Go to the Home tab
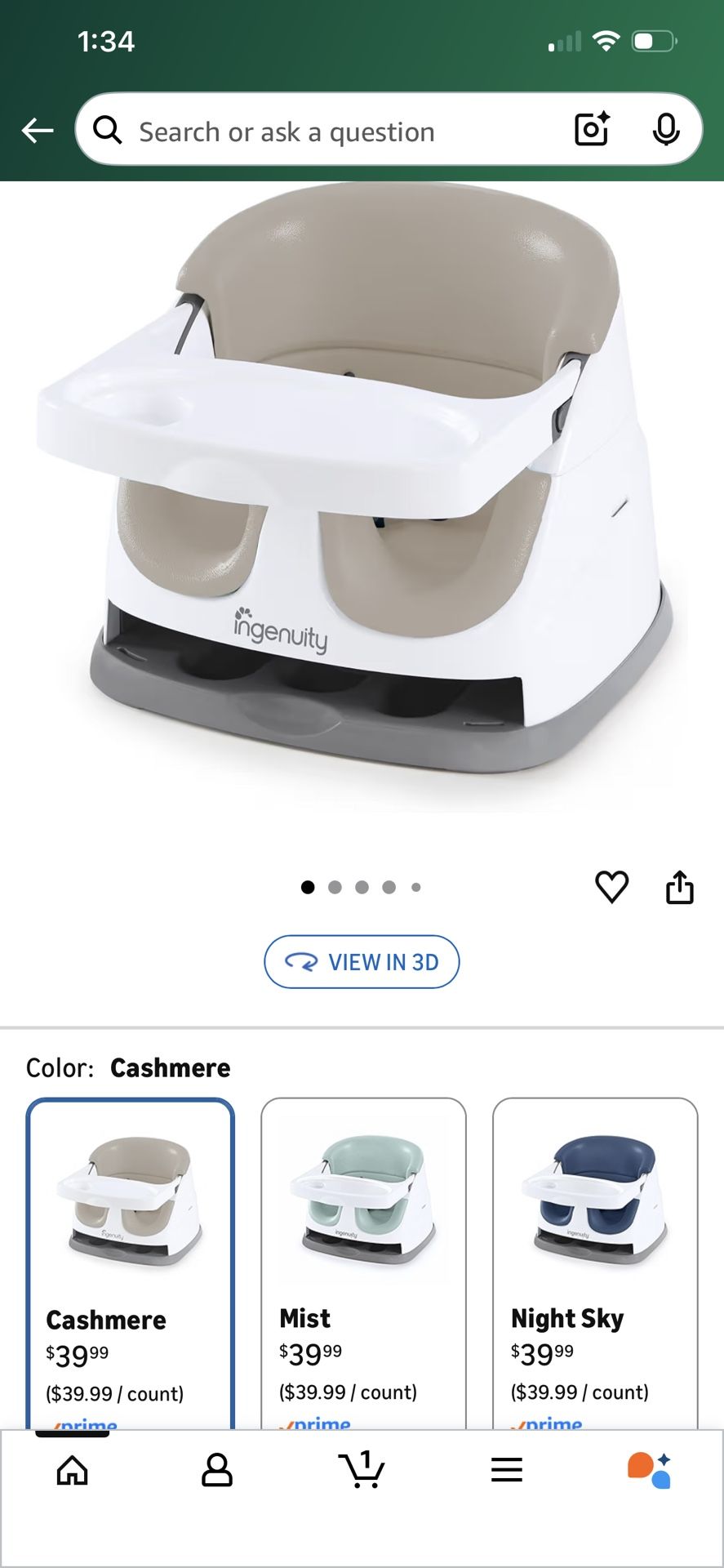Screen dimensions: 724x1568 tap(73, 1470)
